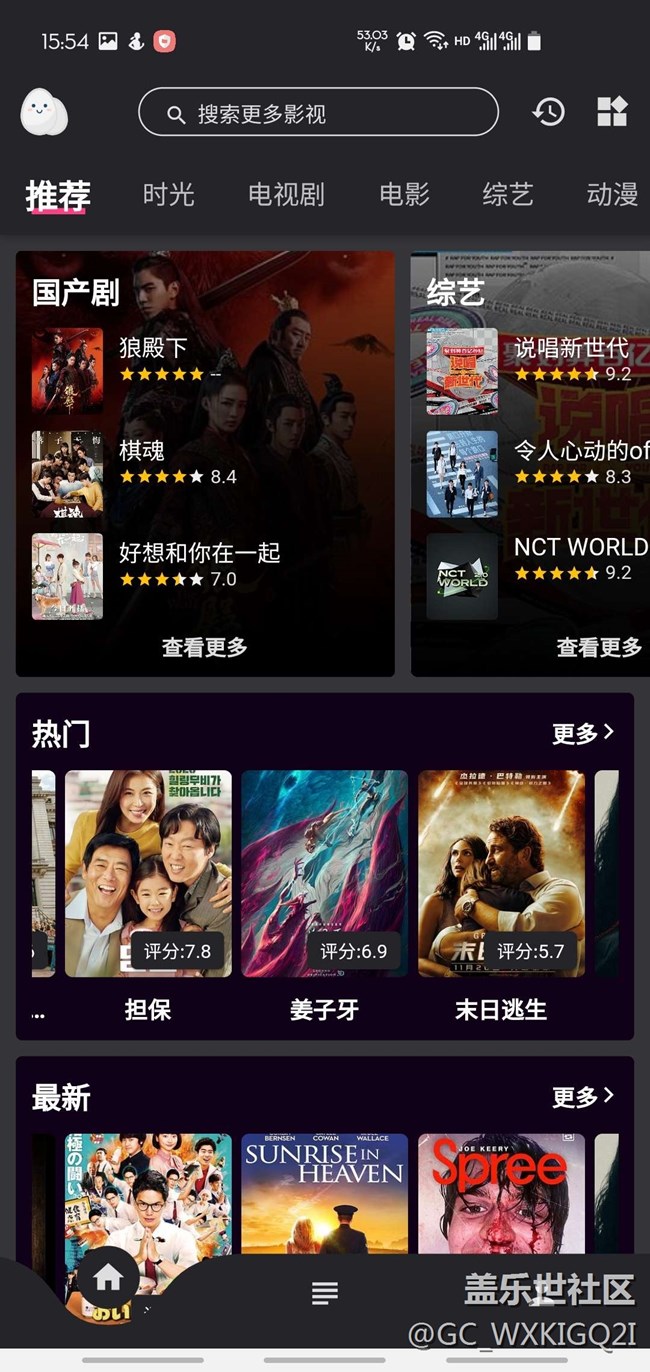Viewport: 650px width, 1372px height.
Task: Switch to the 时光 tab
Action: 168,194
